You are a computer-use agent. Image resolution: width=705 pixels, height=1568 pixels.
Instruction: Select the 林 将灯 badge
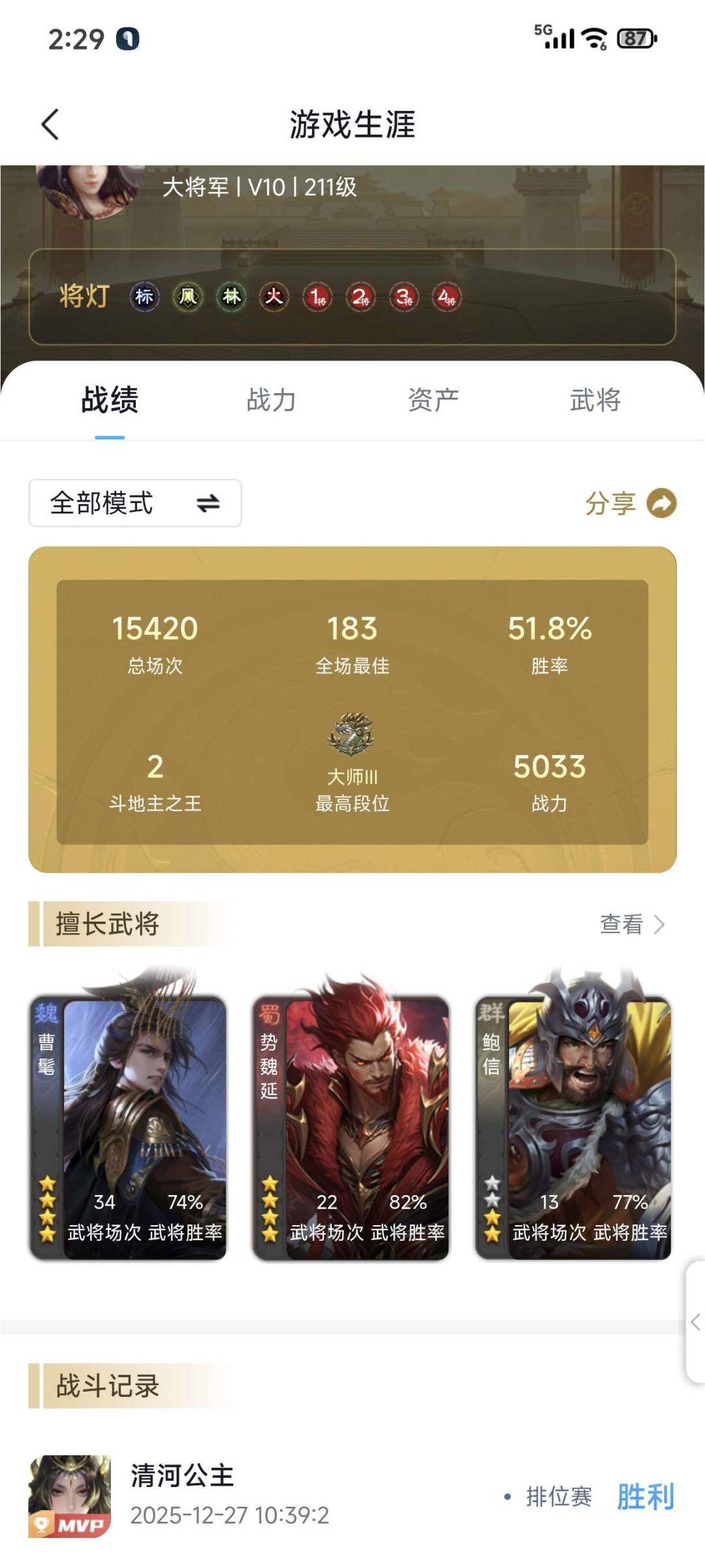[232, 297]
